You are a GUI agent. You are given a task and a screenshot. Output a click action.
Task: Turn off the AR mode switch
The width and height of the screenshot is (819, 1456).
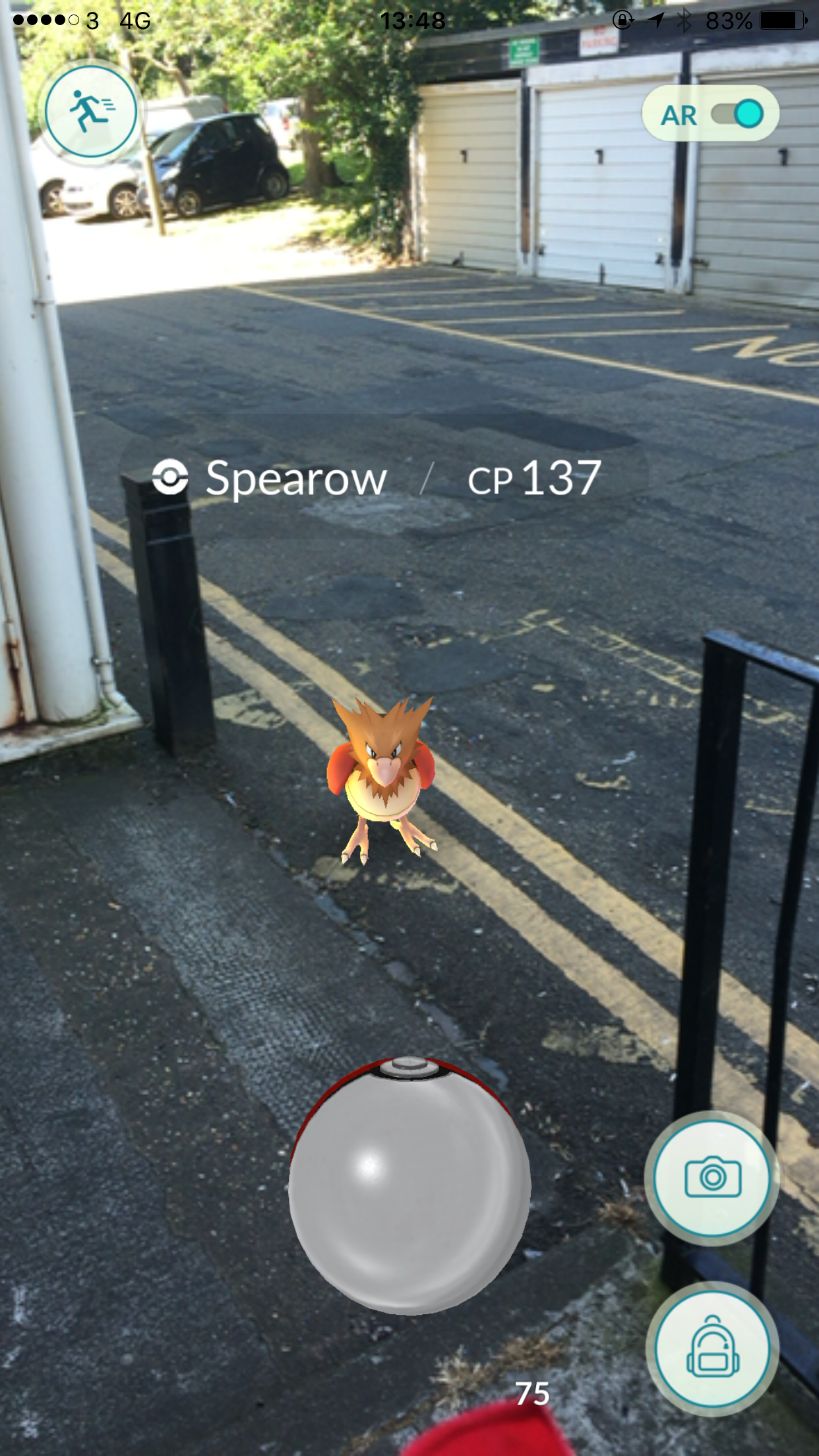pos(737,114)
